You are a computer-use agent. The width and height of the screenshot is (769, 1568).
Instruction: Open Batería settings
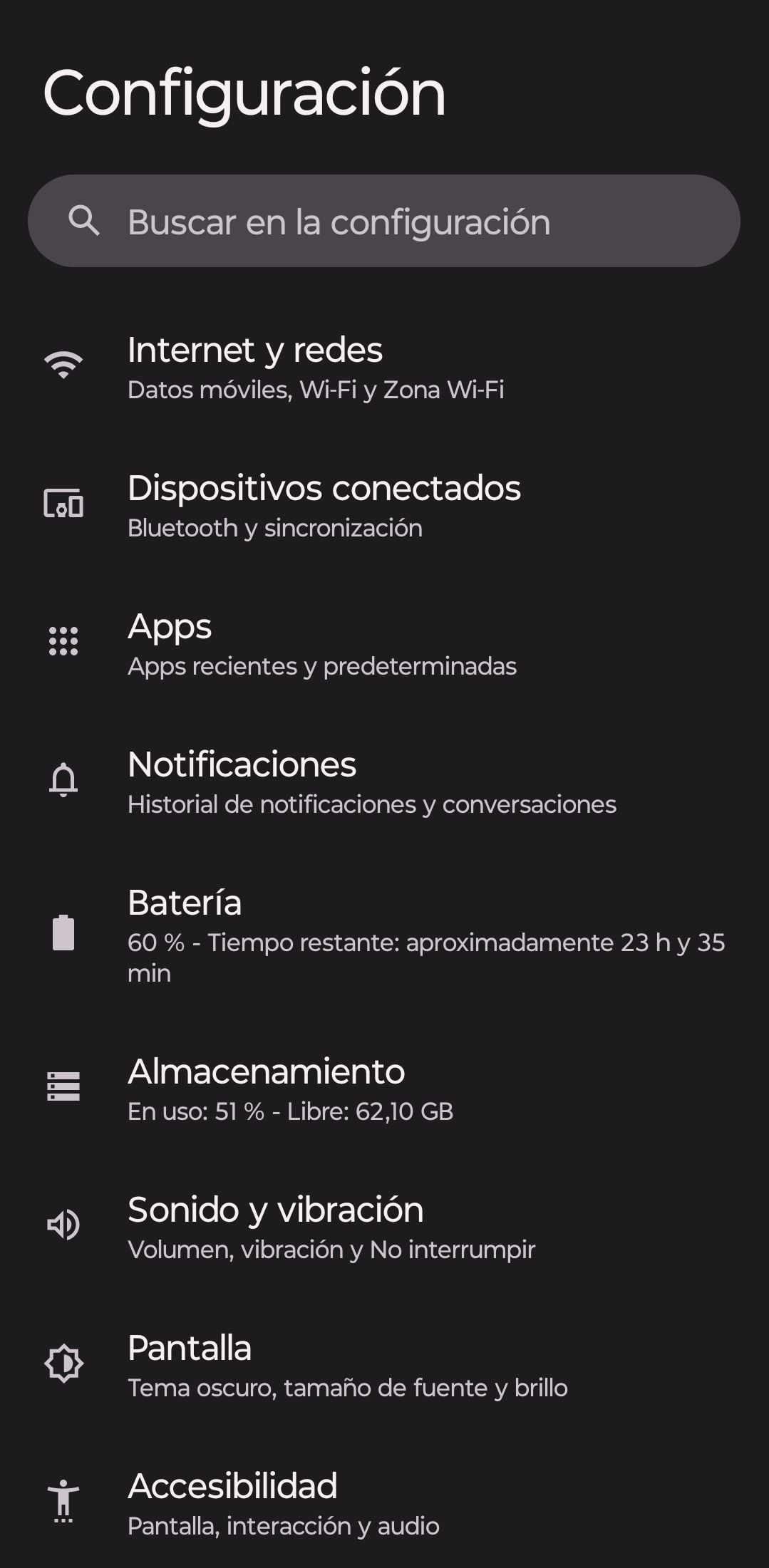[x=385, y=935]
